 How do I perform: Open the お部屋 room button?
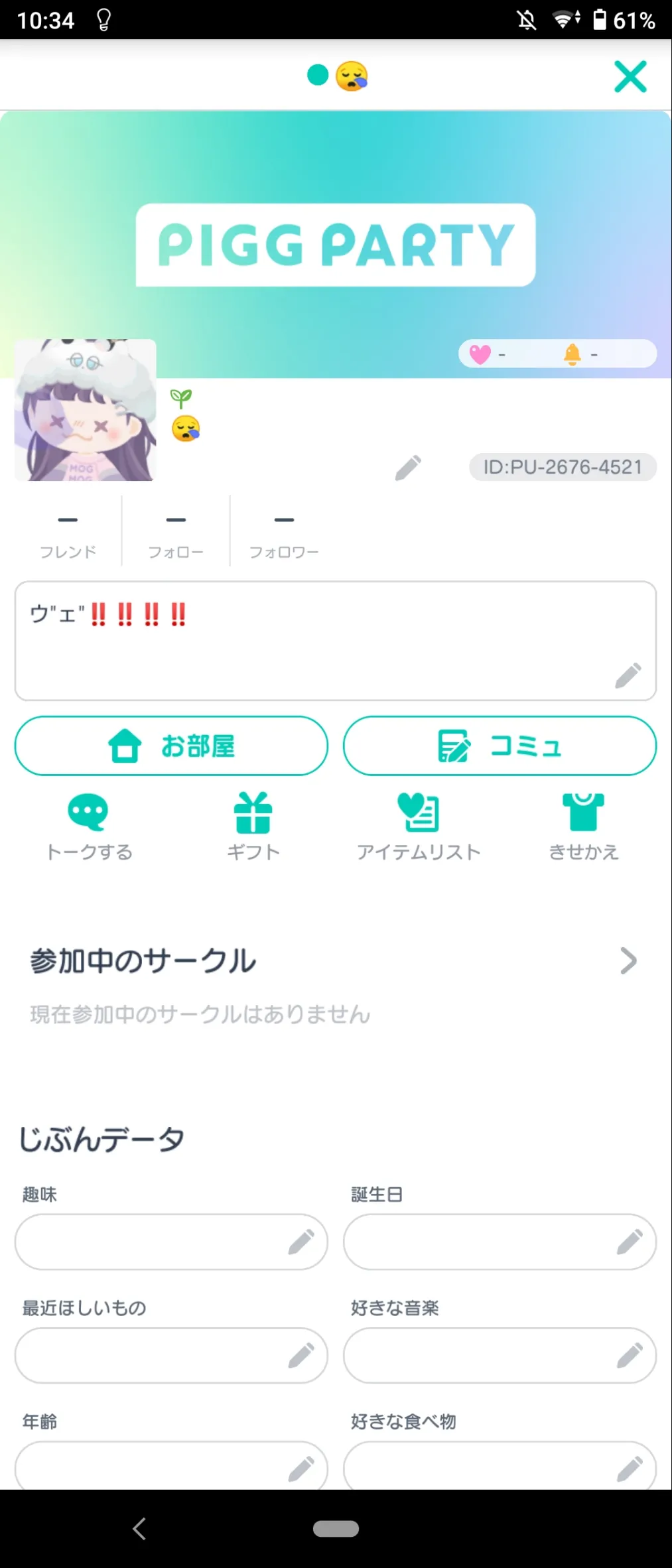(x=171, y=746)
